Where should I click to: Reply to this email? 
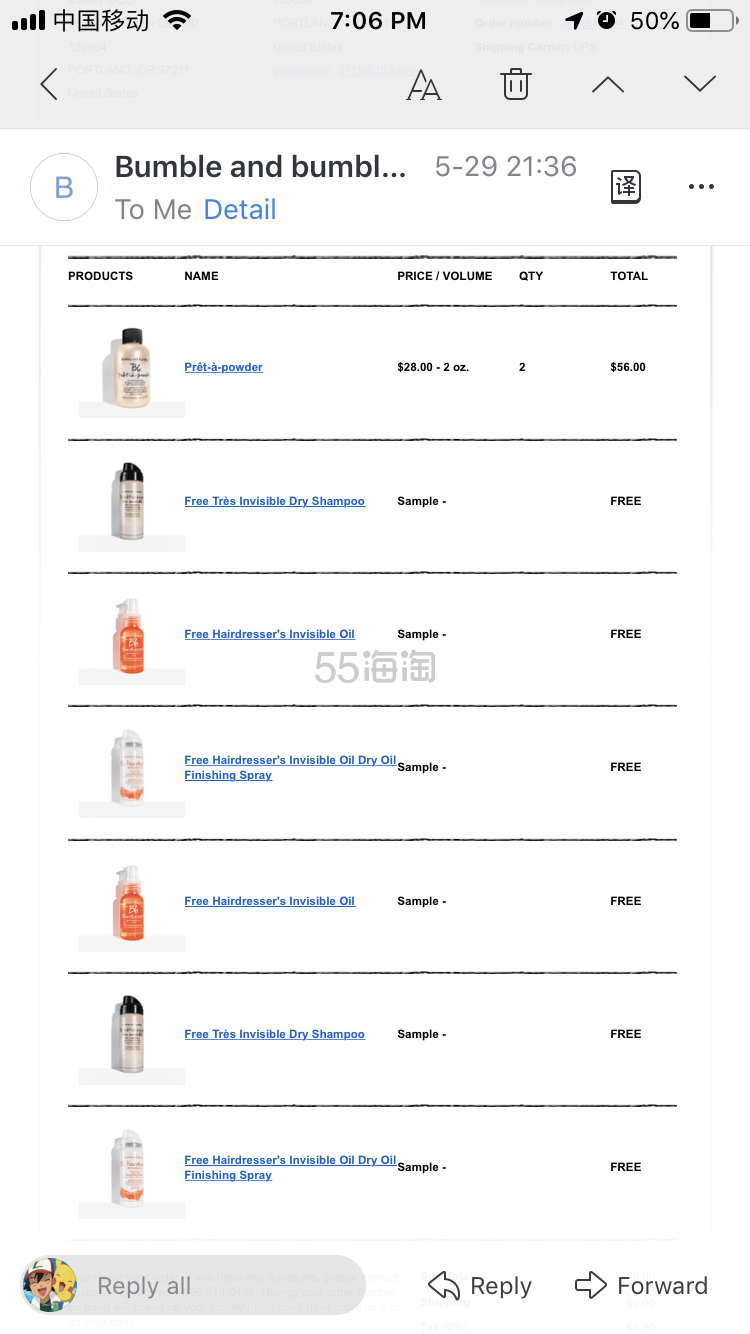(x=479, y=1286)
